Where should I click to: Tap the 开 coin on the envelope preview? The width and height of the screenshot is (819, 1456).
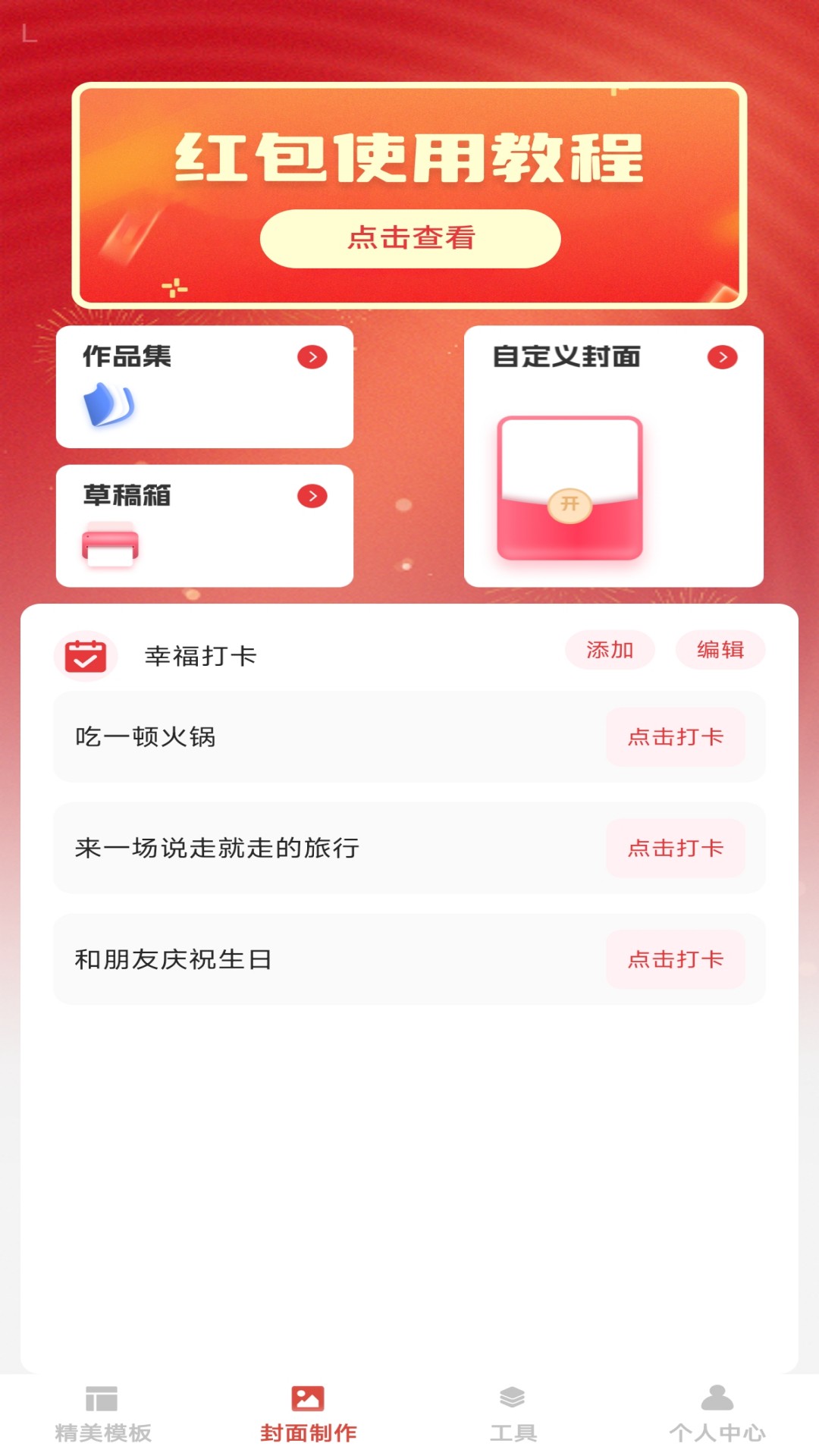pyautogui.click(x=570, y=502)
